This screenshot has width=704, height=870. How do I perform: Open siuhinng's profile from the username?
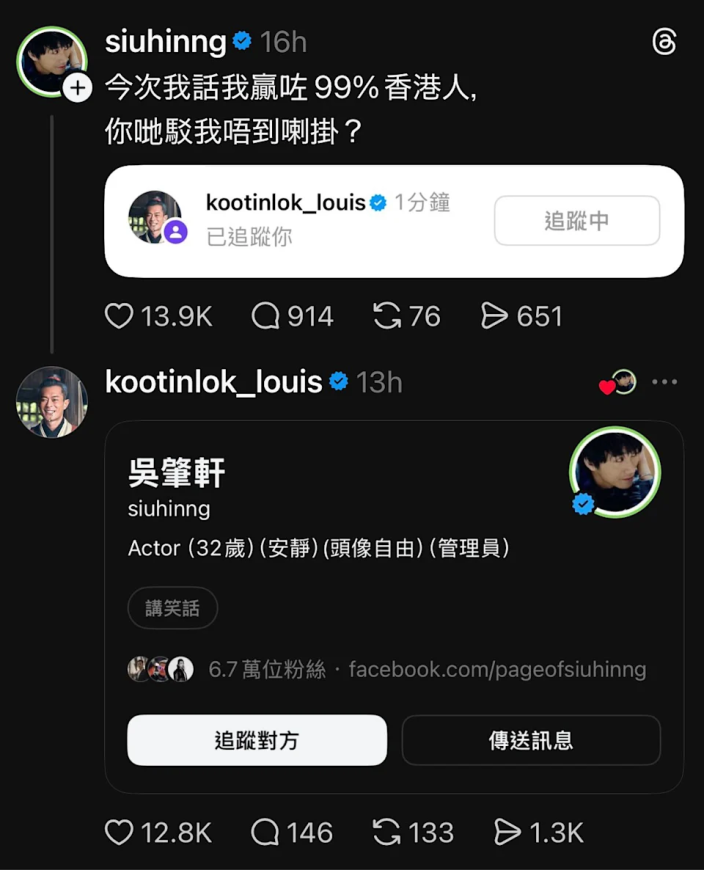166,41
